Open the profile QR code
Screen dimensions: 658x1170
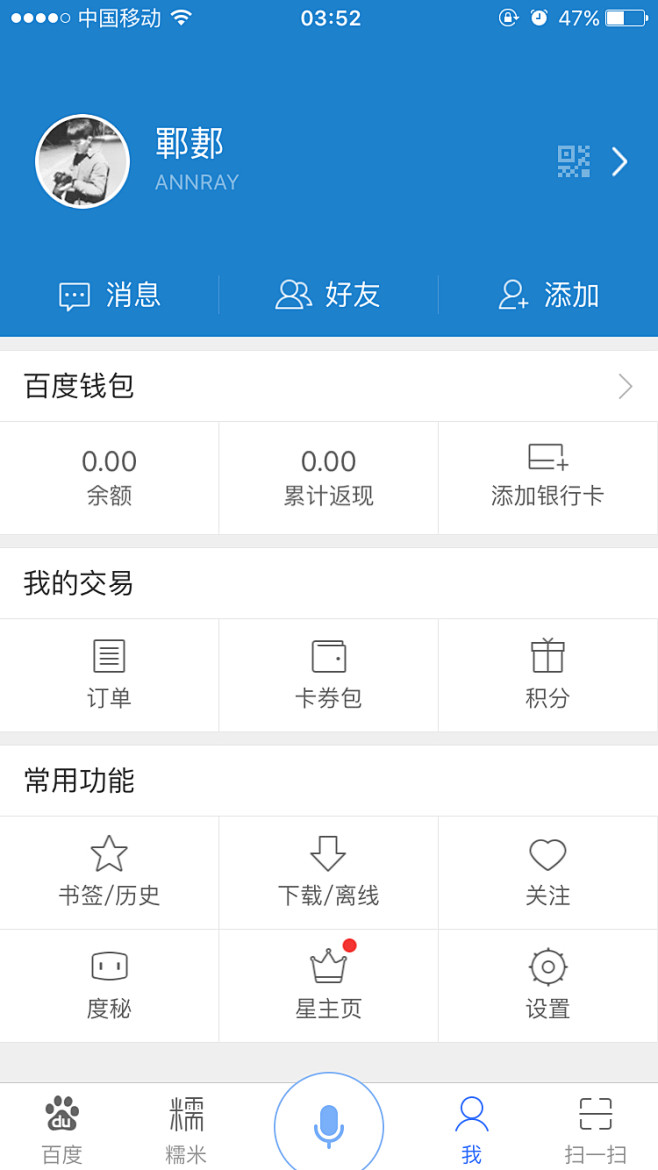(x=573, y=161)
